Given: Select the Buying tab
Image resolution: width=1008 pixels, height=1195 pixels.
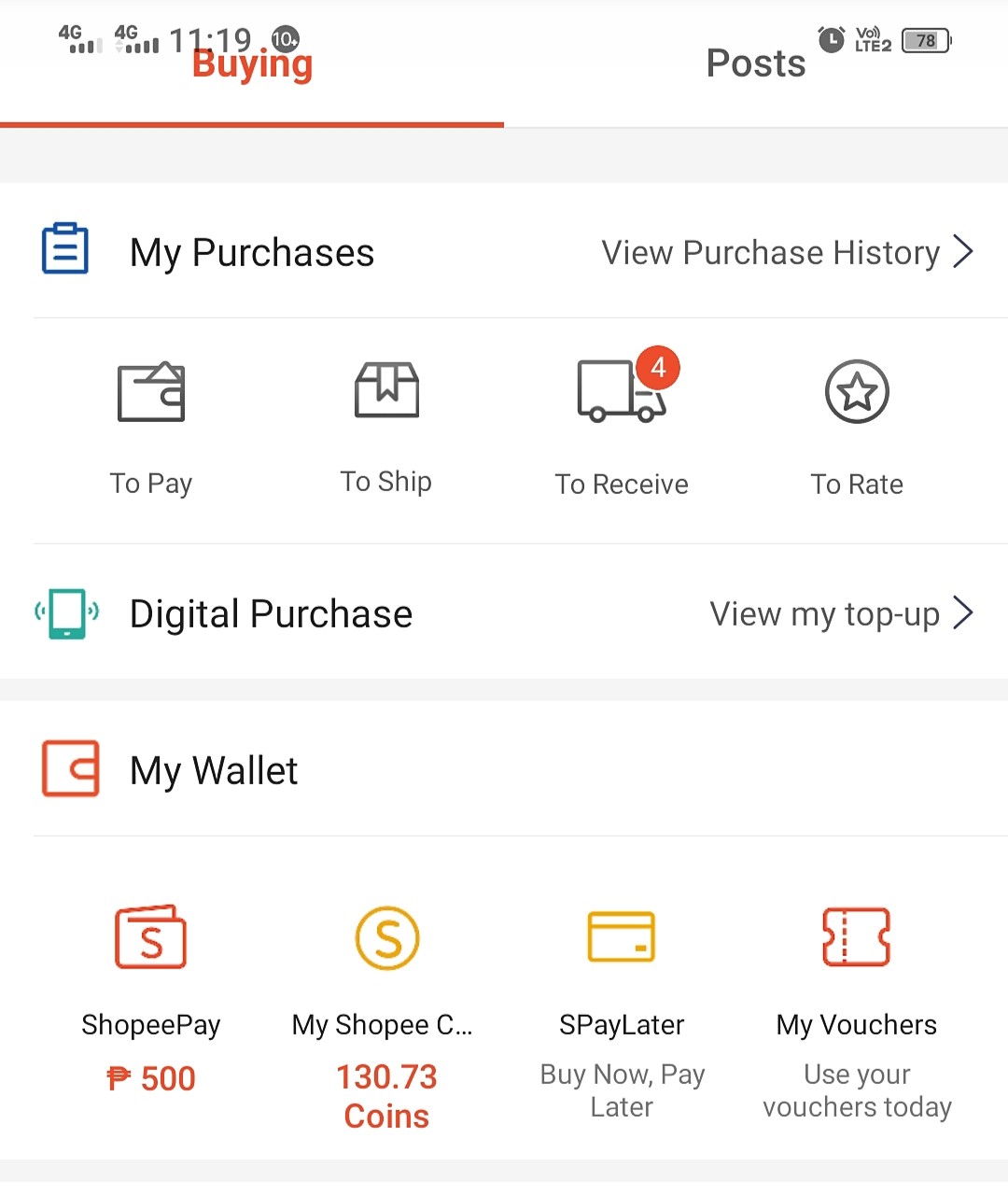Looking at the screenshot, I should (252, 63).
